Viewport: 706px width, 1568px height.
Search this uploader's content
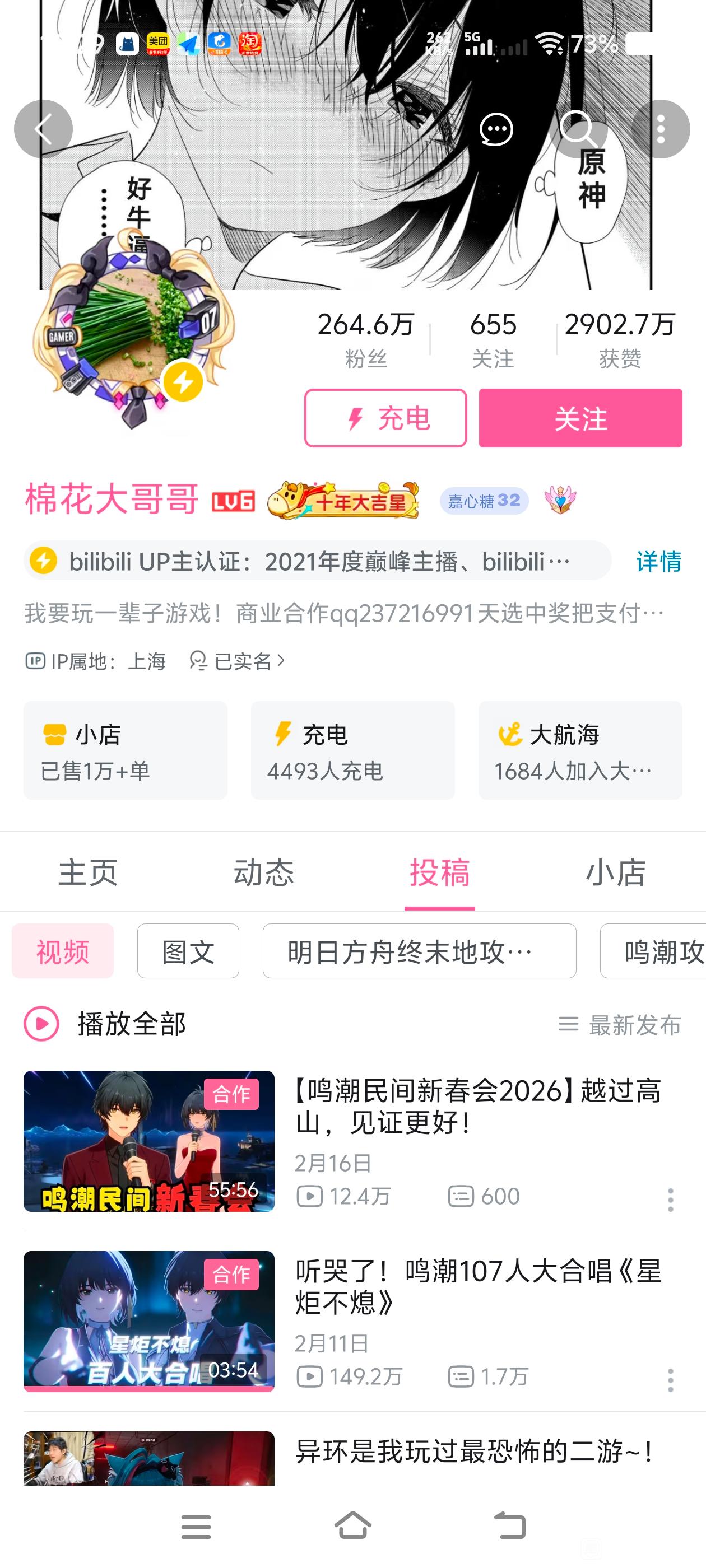pos(577,129)
